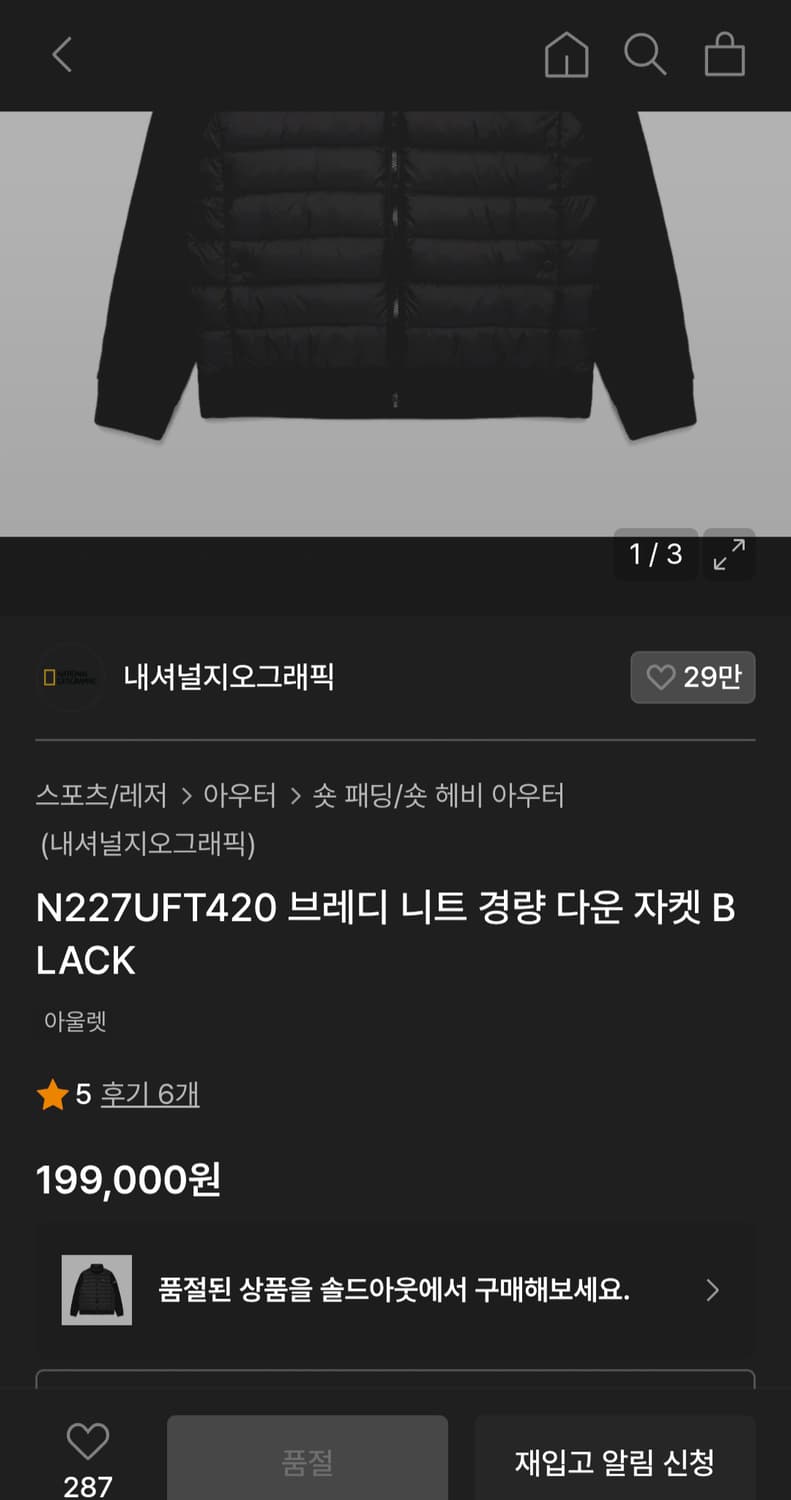The width and height of the screenshot is (791, 1500).
Task: Click the image counter showing 1/3
Action: click(655, 555)
